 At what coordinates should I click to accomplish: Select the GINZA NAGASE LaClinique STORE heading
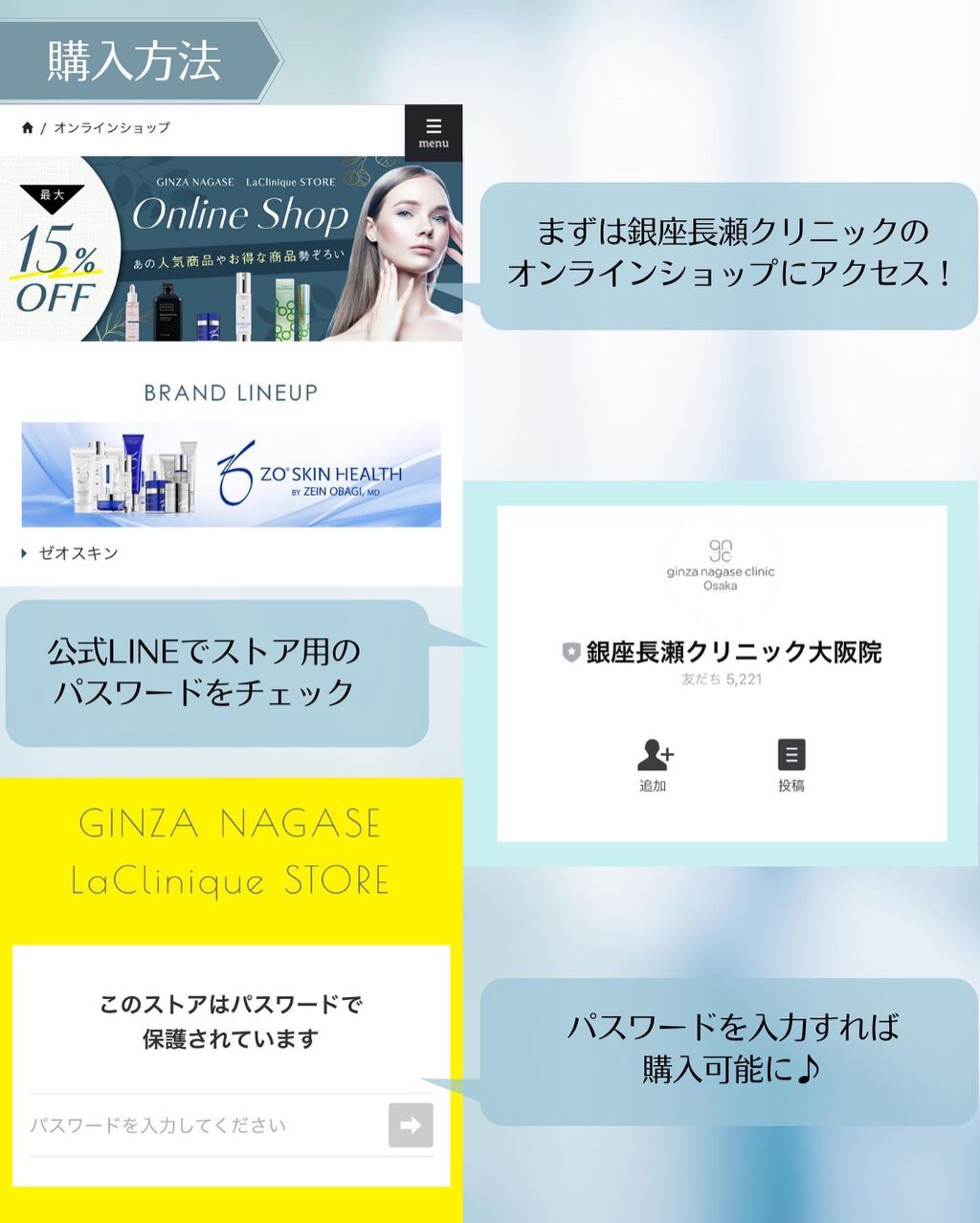[x=231, y=852]
